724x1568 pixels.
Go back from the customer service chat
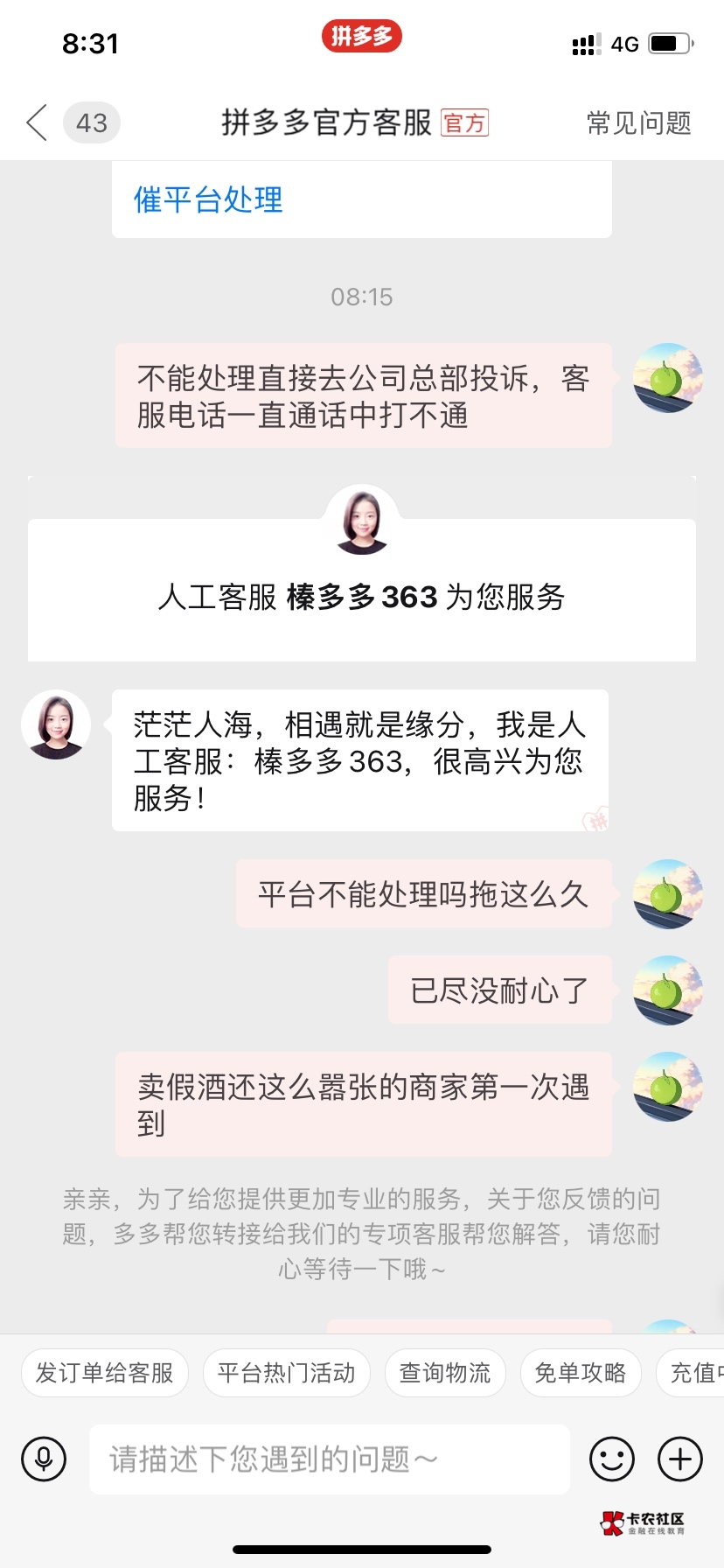coord(37,122)
